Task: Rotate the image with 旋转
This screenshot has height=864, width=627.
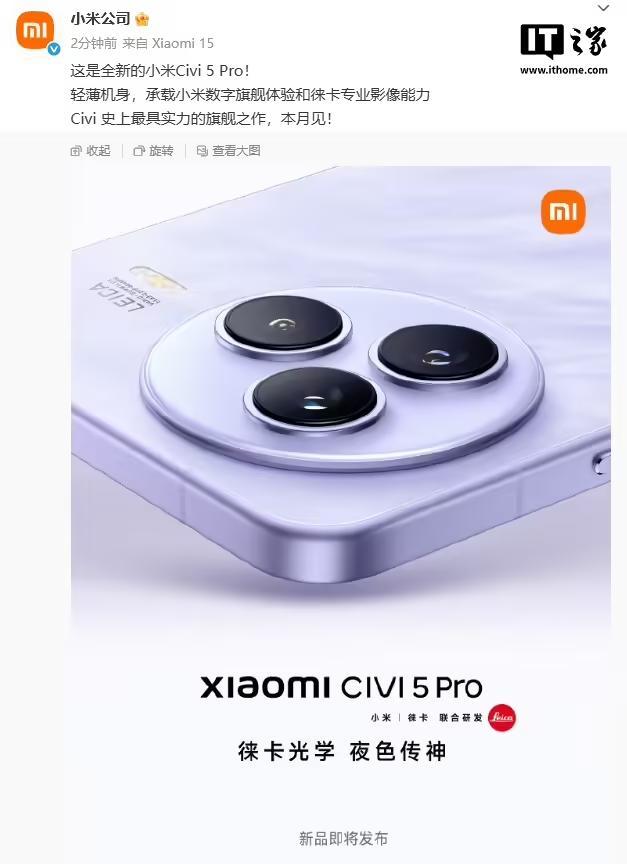Action: (153, 151)
